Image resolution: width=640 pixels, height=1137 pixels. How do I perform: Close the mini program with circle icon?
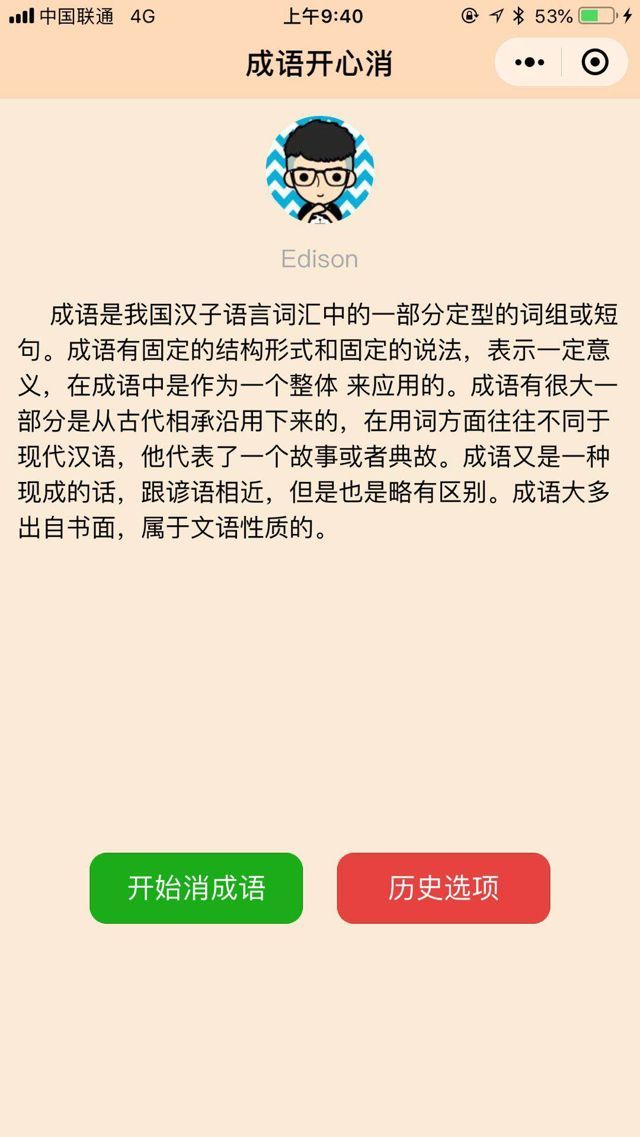pyautogui.click(x=595, y=63)
